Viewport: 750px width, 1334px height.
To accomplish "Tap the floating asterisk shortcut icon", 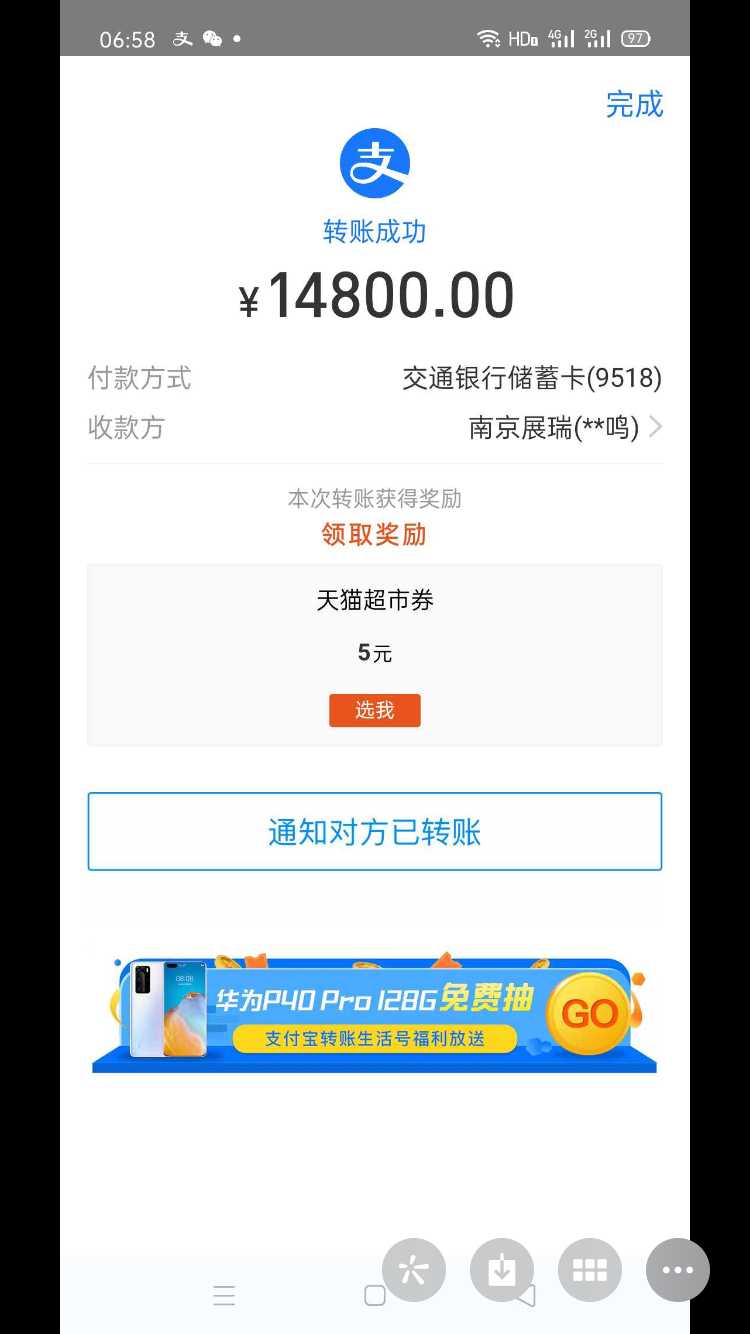I will [x=413, y=1270].
